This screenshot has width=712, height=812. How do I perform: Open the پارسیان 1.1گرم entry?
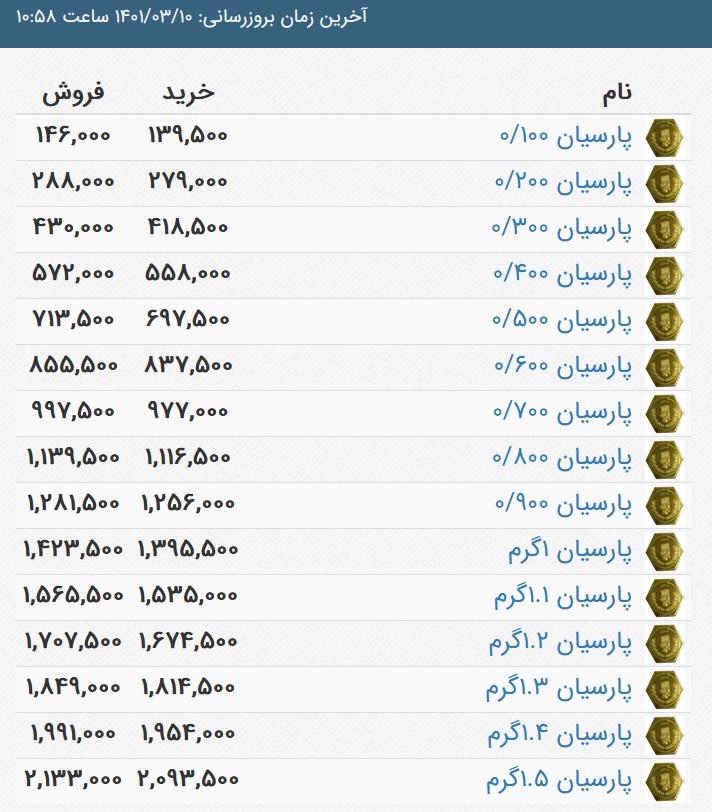(x=563, y=597)
